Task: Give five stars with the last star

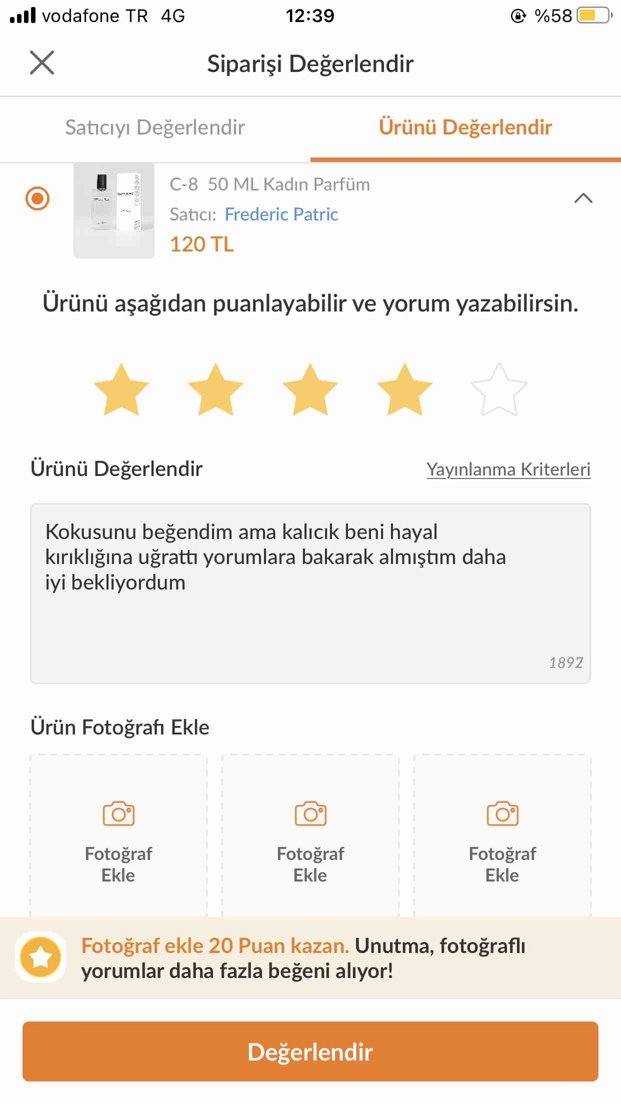Action: click(x=498, y=389)
